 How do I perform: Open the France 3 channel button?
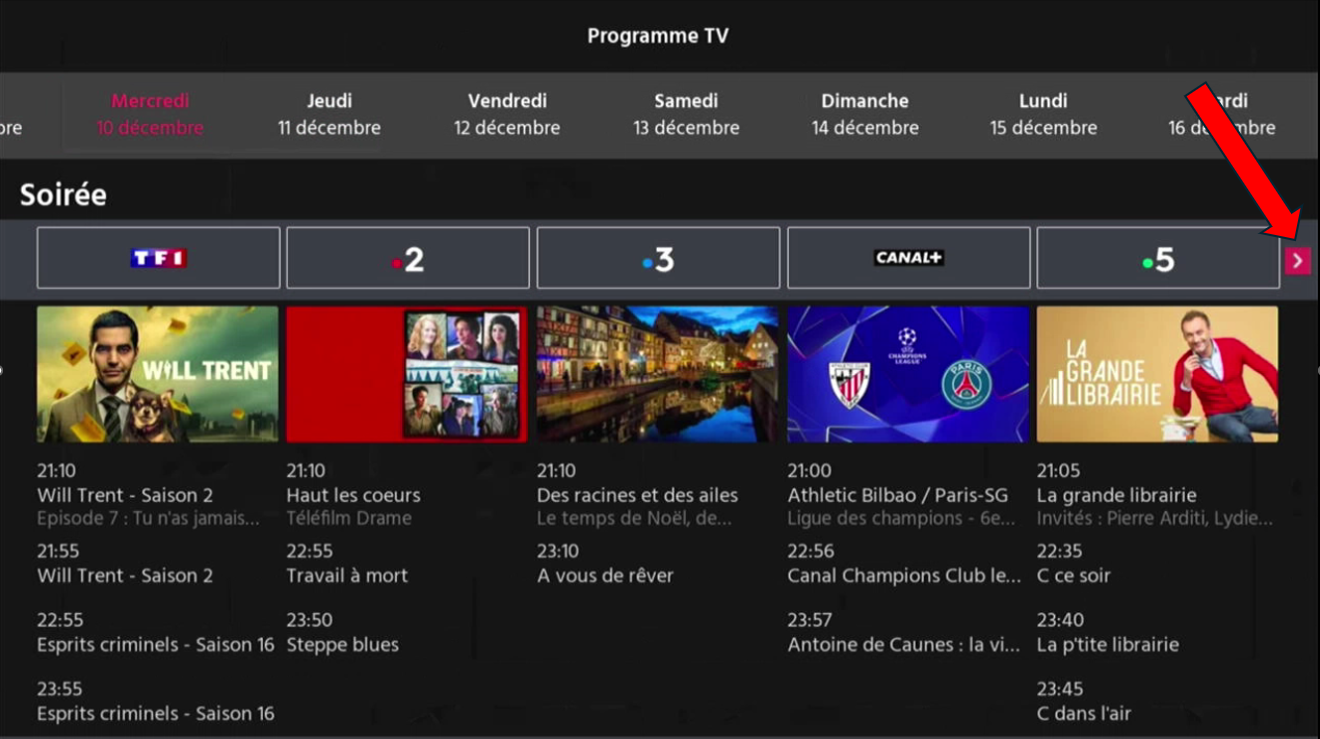(658, 258)
